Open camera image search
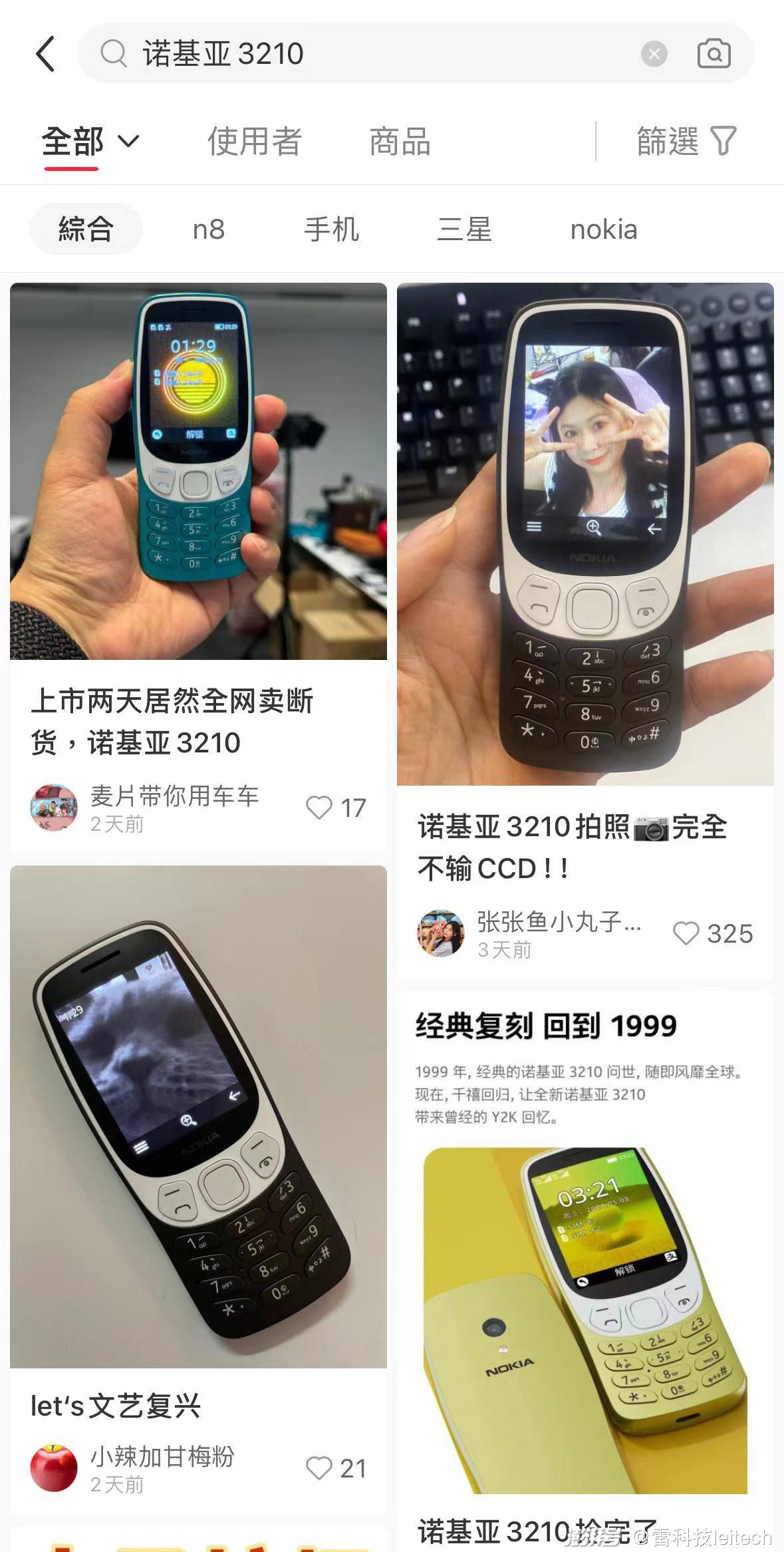Screen dimensions: 784x1552 [714, 54]
